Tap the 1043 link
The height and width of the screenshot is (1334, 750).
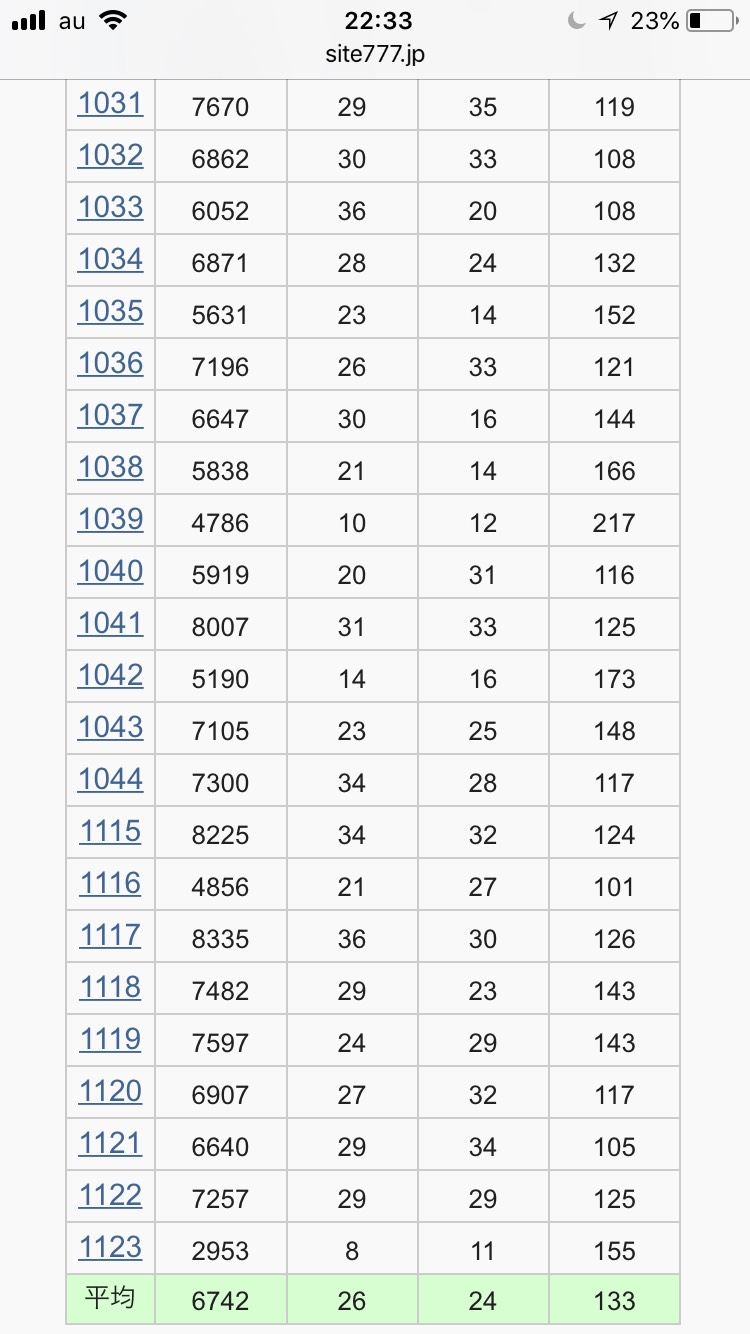tap(110, 728)
